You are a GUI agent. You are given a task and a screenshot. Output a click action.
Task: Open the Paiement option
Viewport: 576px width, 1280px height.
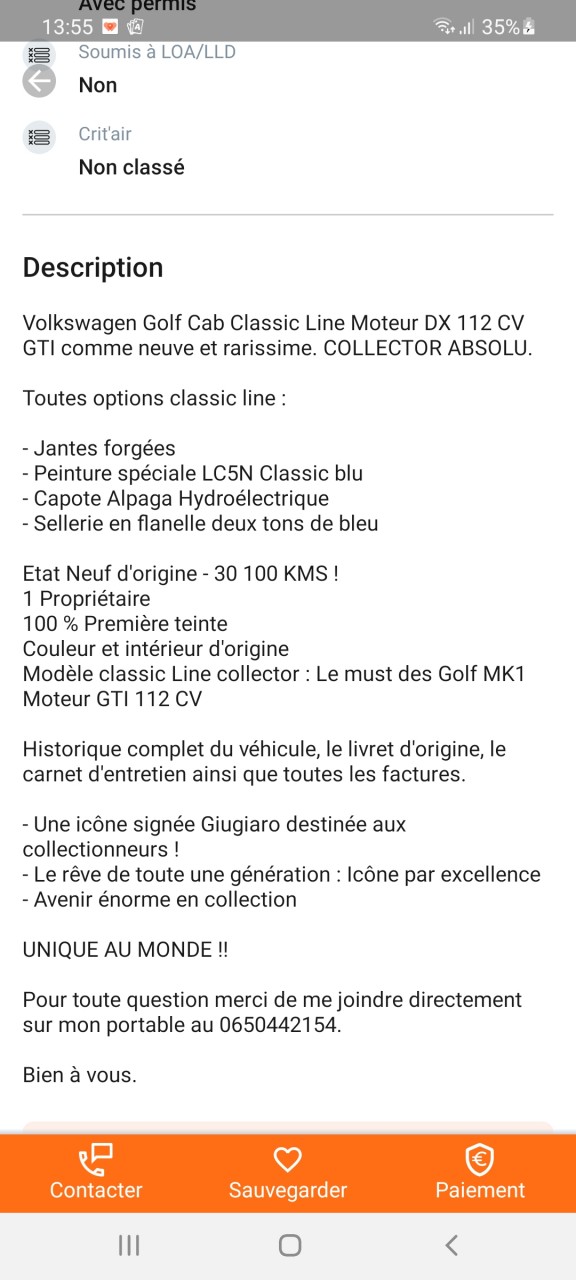click(x=480, y=1173)
